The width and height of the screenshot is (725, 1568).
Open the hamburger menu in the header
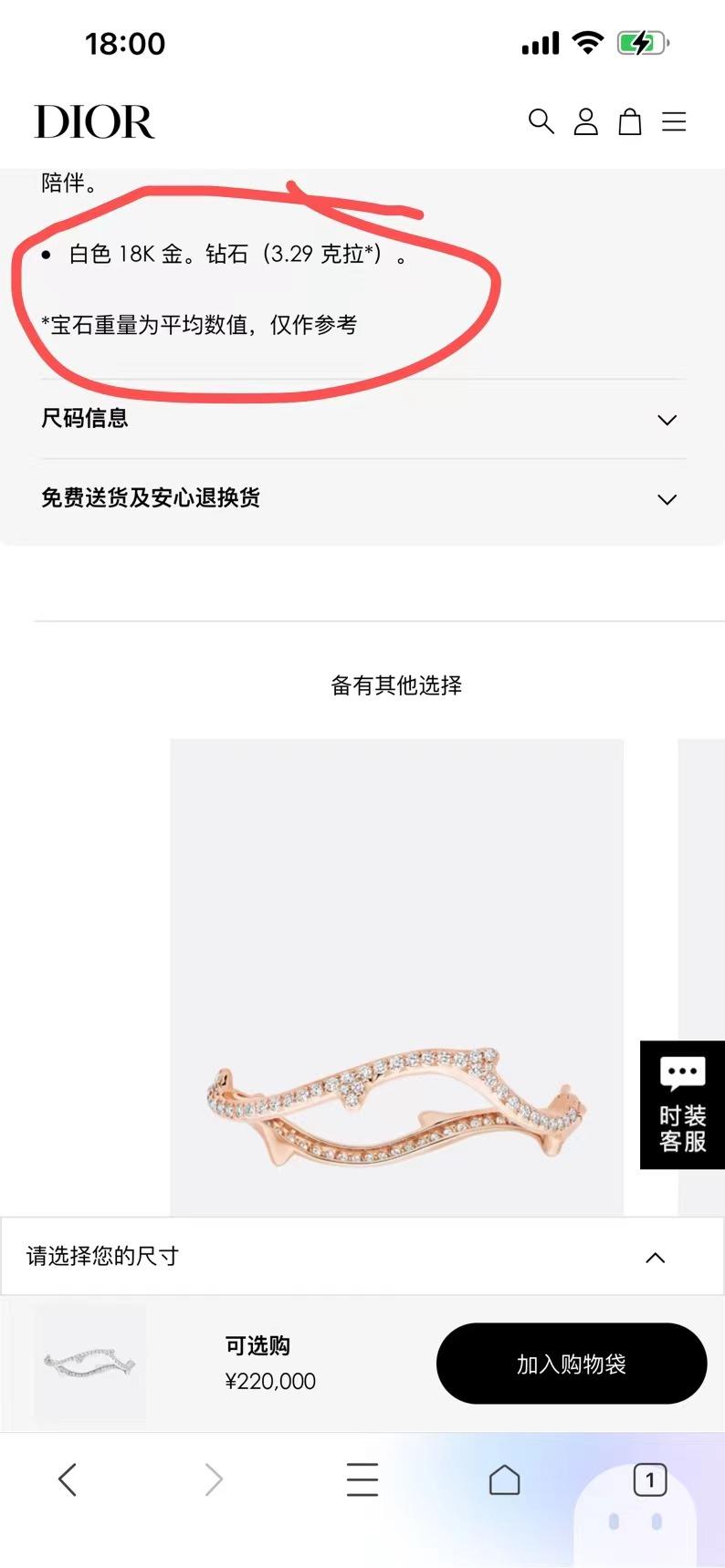674,121
